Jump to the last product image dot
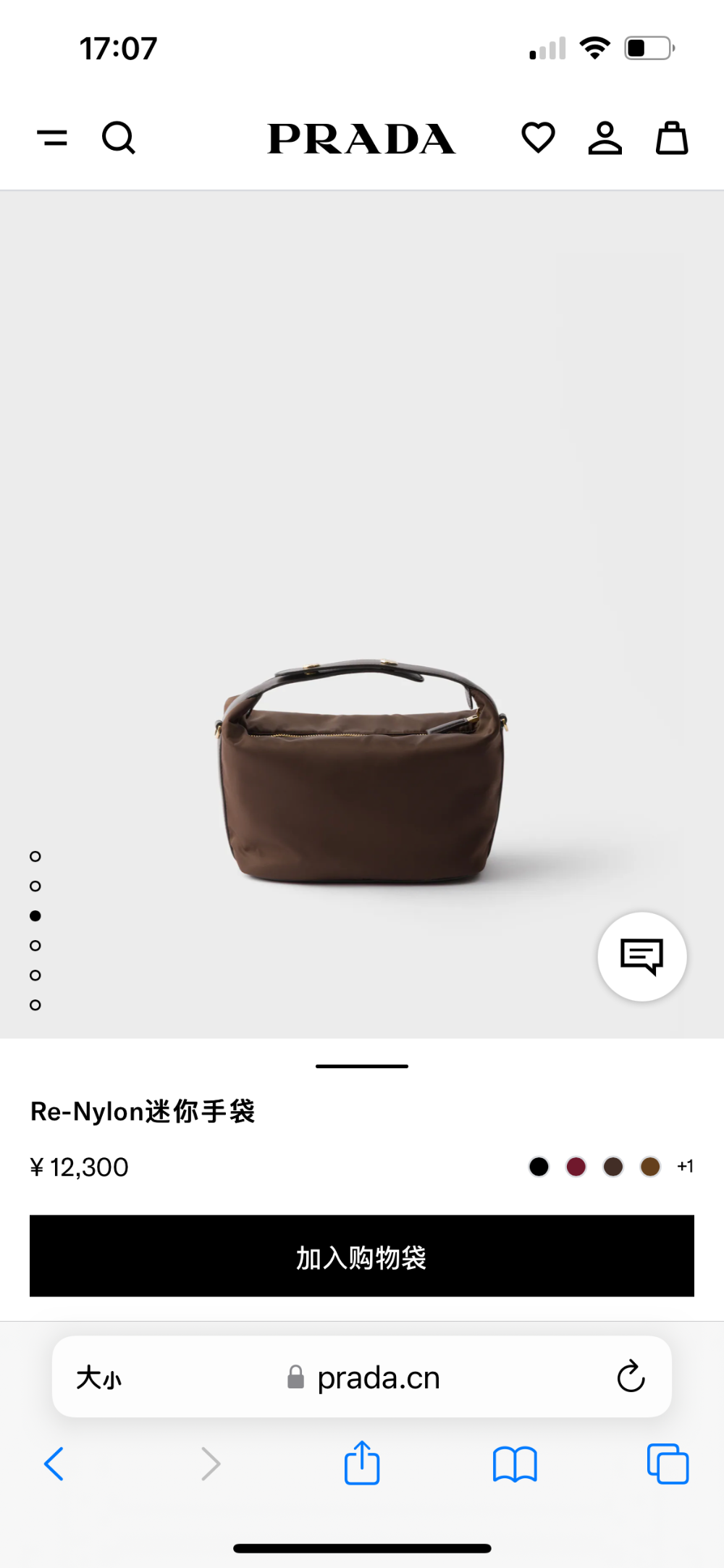Image resolution: width=724 pixels, height=1568 pixels. 35,1005
